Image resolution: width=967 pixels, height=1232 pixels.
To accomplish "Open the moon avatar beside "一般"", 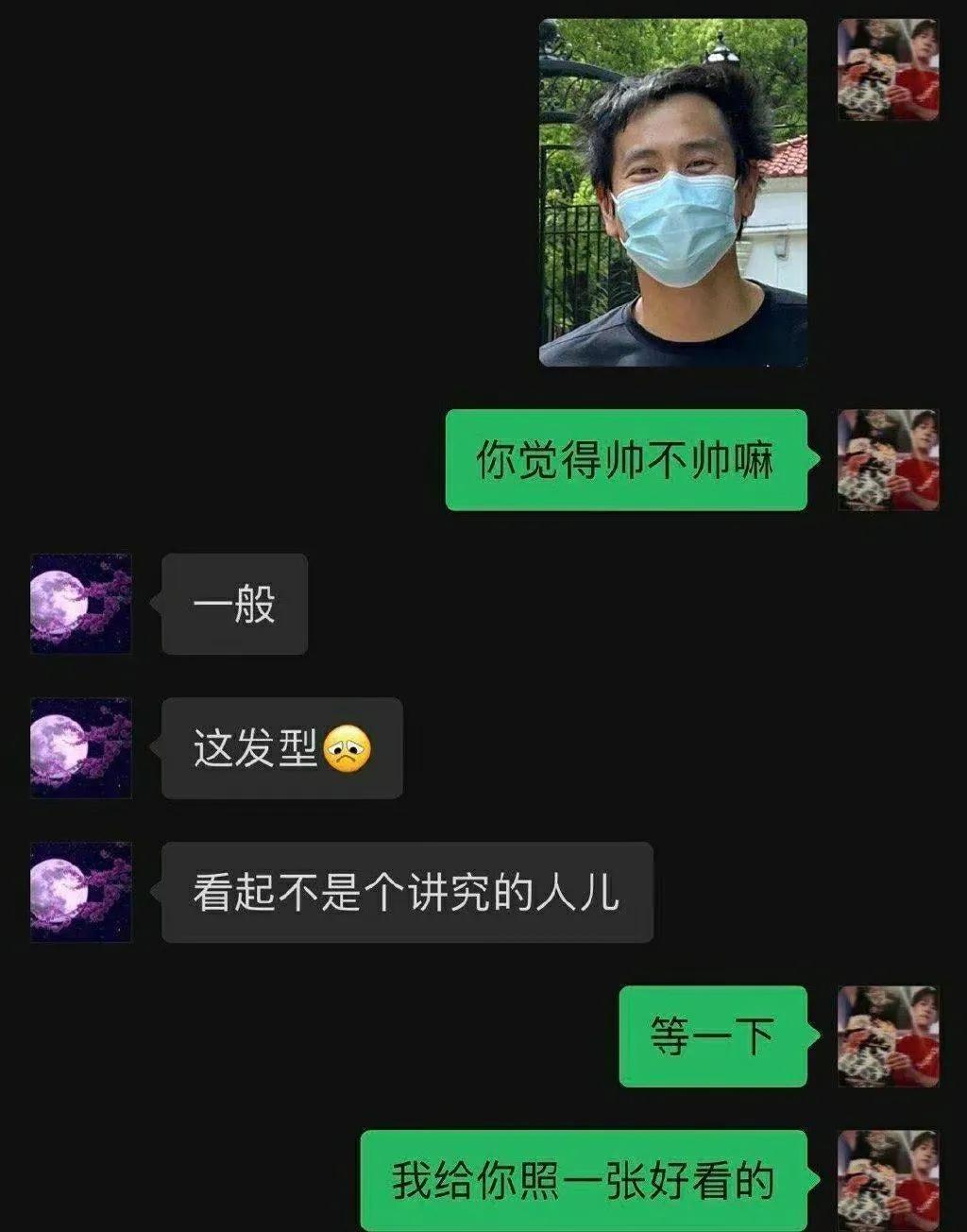I will coord(80,604).
